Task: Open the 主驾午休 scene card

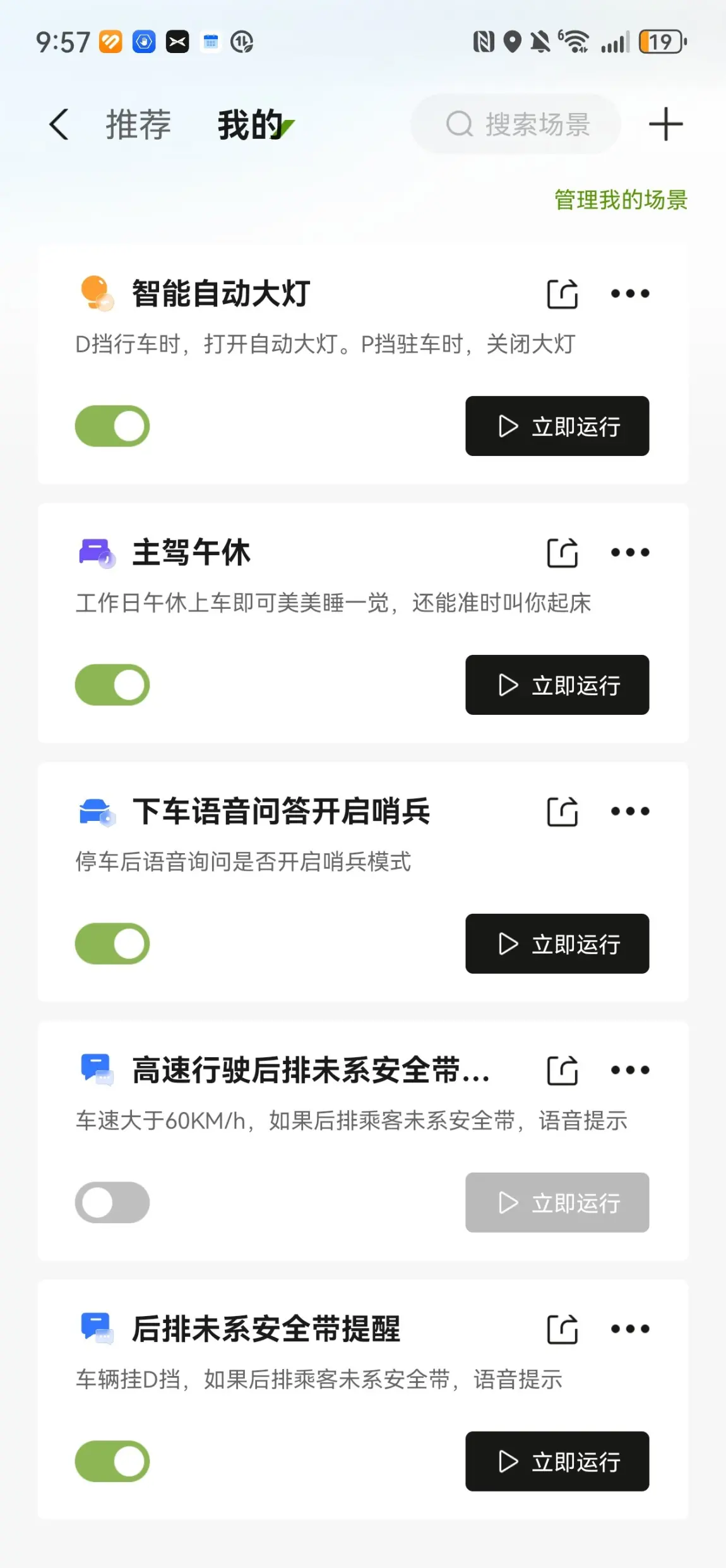Action: coord(363,623)
